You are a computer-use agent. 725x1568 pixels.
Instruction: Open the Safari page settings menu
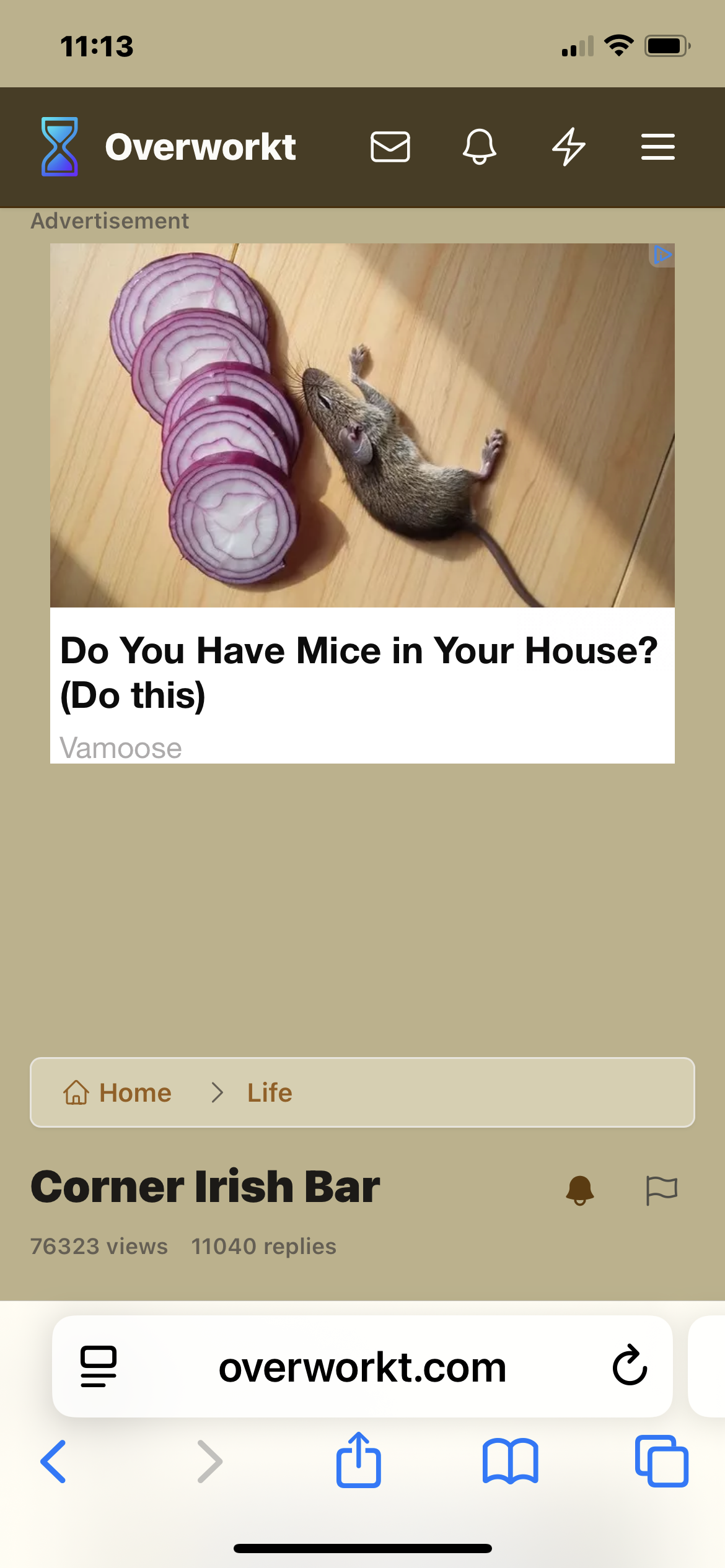coord(99,1366)
